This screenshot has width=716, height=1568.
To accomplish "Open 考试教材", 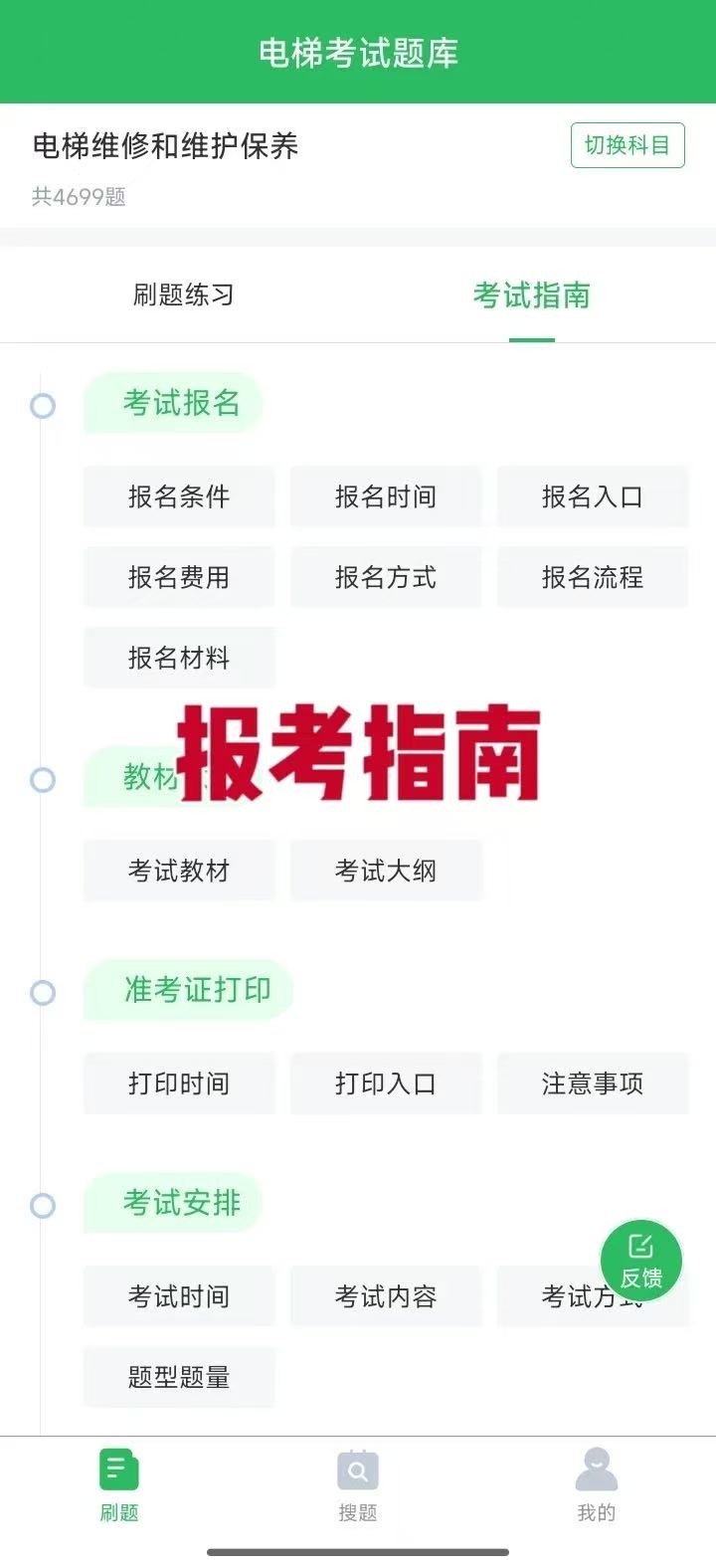I will [x=179, y=871].
